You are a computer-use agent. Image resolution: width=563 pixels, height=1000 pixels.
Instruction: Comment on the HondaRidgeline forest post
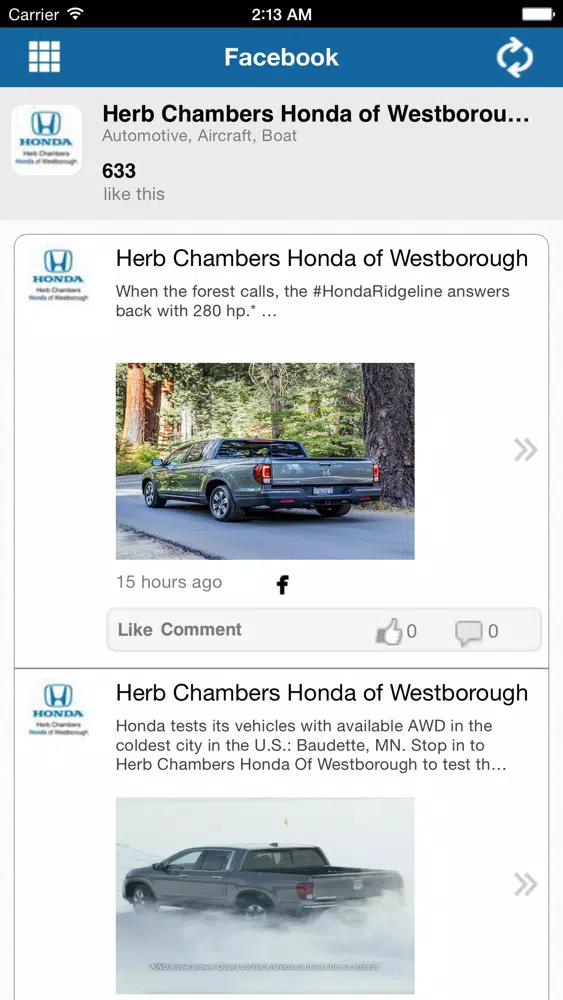[x=201, y=629]
